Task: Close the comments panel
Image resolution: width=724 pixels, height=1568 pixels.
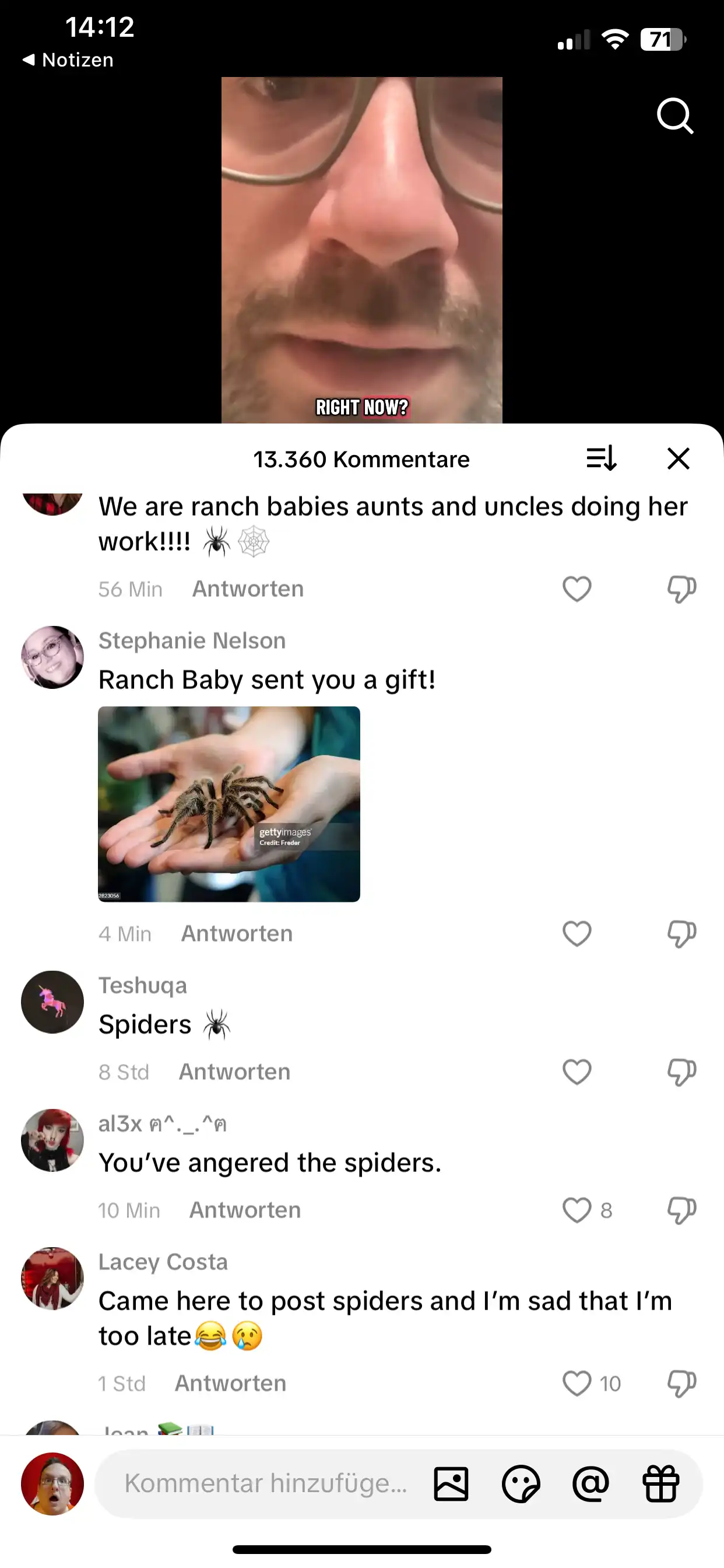Action: click(x=679, y=459)
